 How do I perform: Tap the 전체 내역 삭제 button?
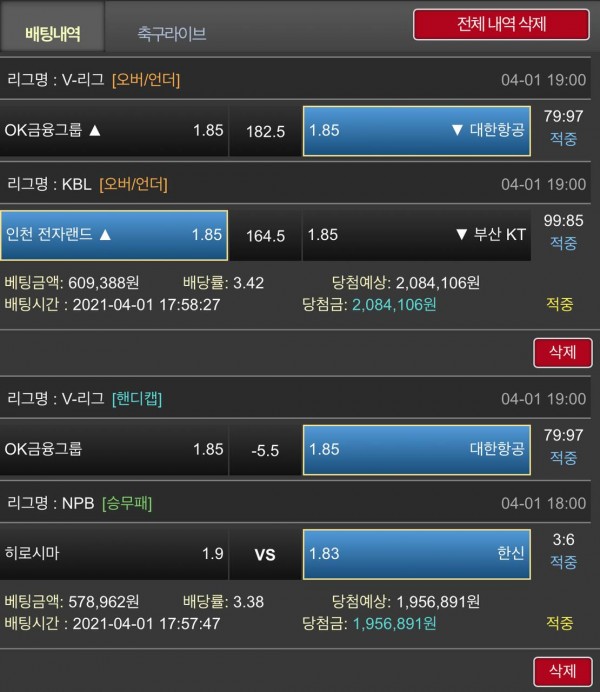tap(501, 24)
